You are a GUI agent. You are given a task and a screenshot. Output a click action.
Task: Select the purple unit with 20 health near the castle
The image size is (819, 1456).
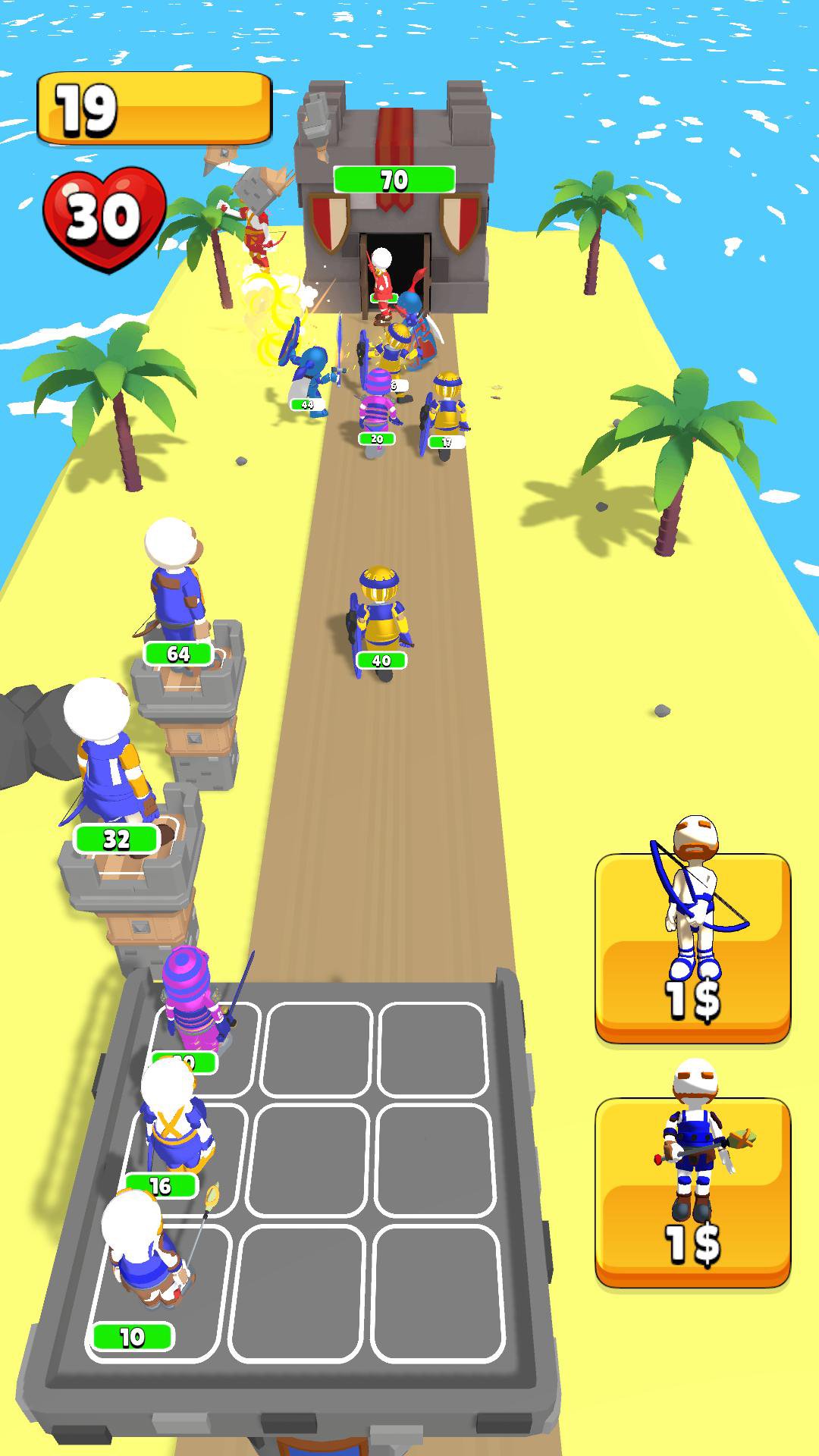(377, 409)
